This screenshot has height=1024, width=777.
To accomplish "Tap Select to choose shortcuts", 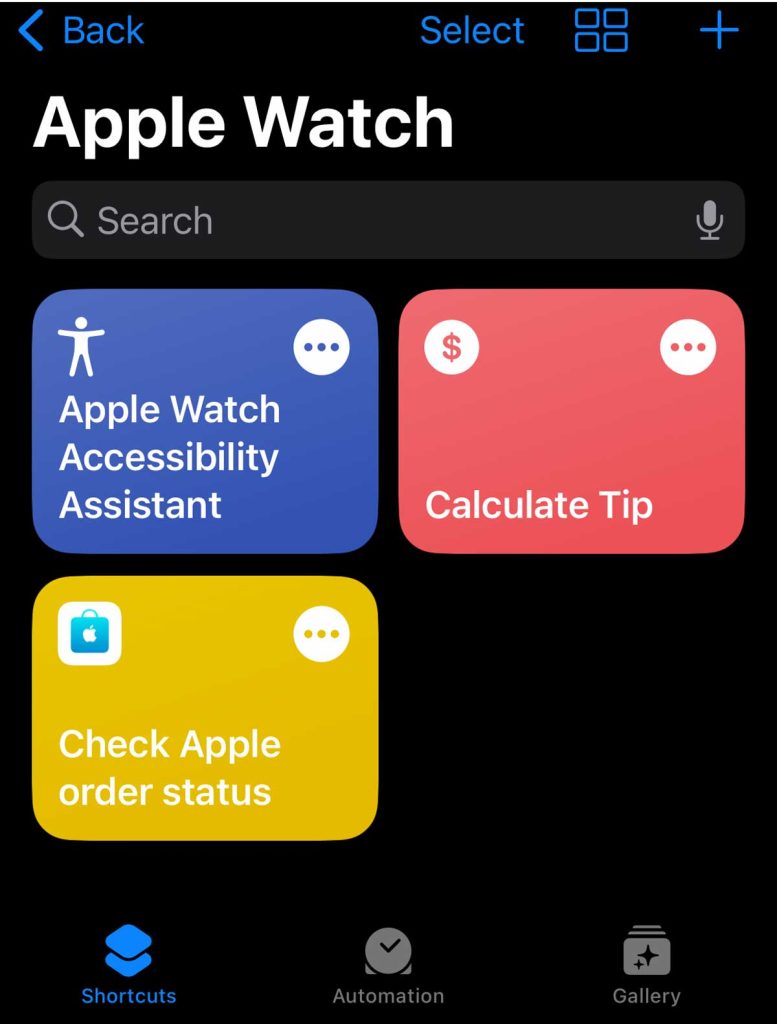I will pos(472,31).
